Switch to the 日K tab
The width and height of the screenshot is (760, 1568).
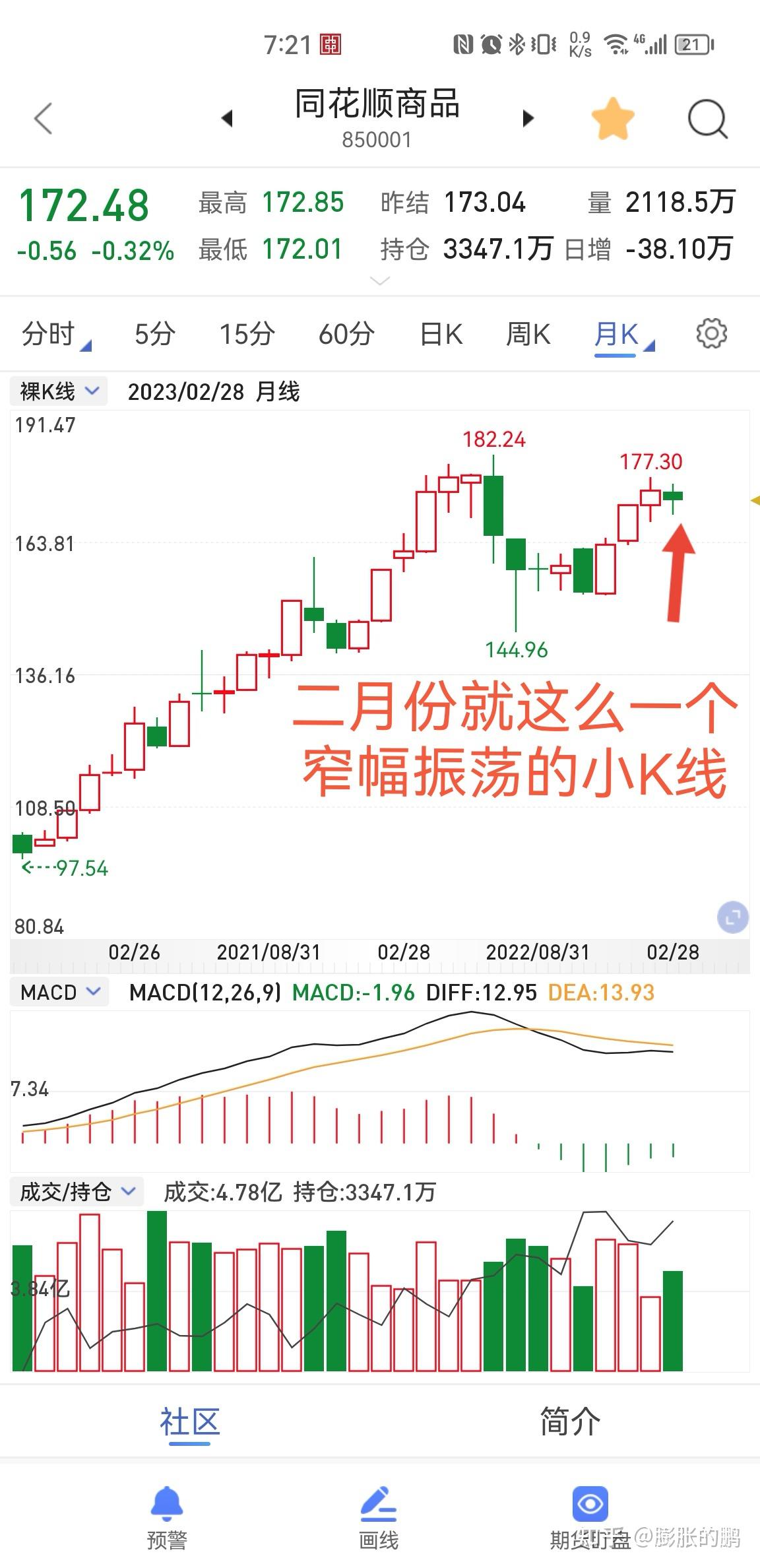pos(441,334)
